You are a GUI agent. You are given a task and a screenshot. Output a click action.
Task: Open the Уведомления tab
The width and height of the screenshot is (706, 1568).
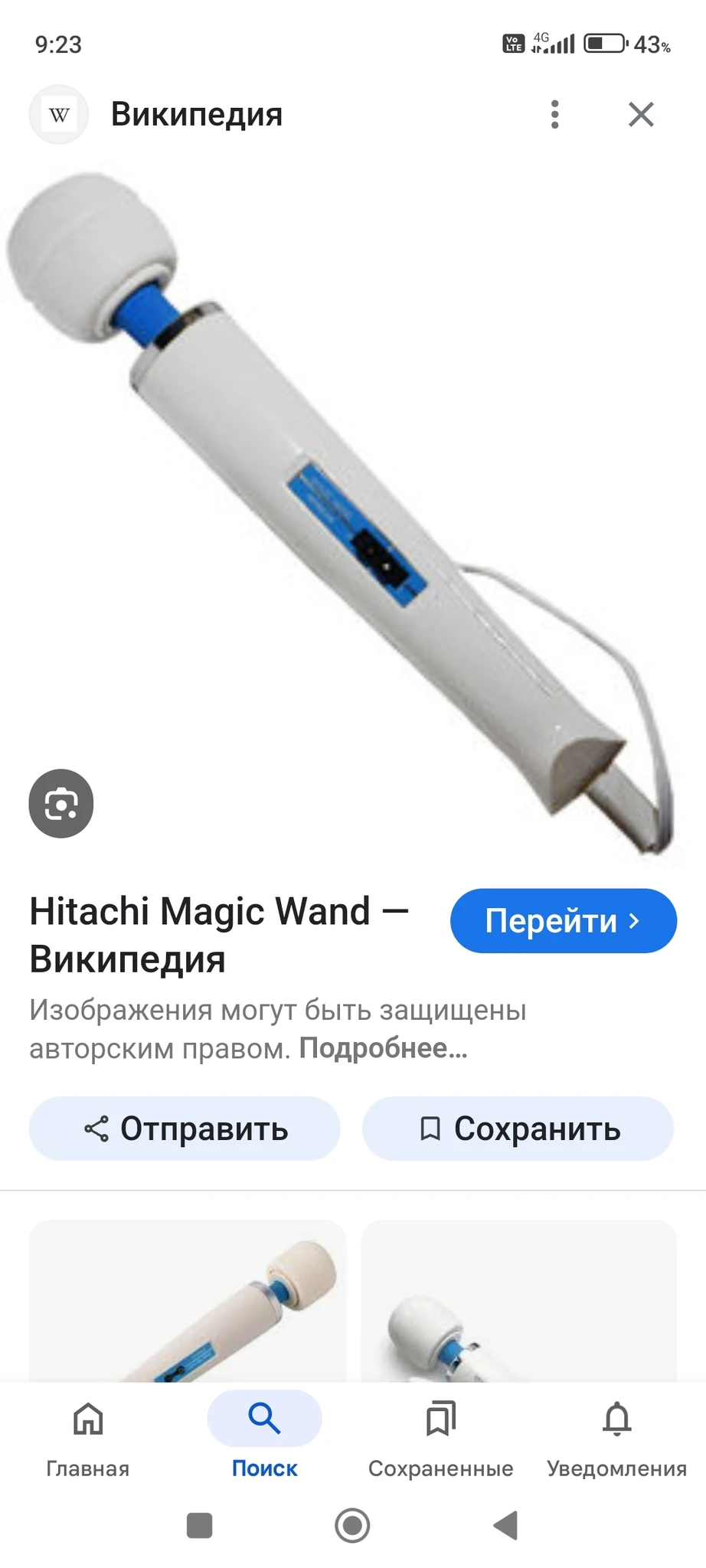(x=616, y=1436)
